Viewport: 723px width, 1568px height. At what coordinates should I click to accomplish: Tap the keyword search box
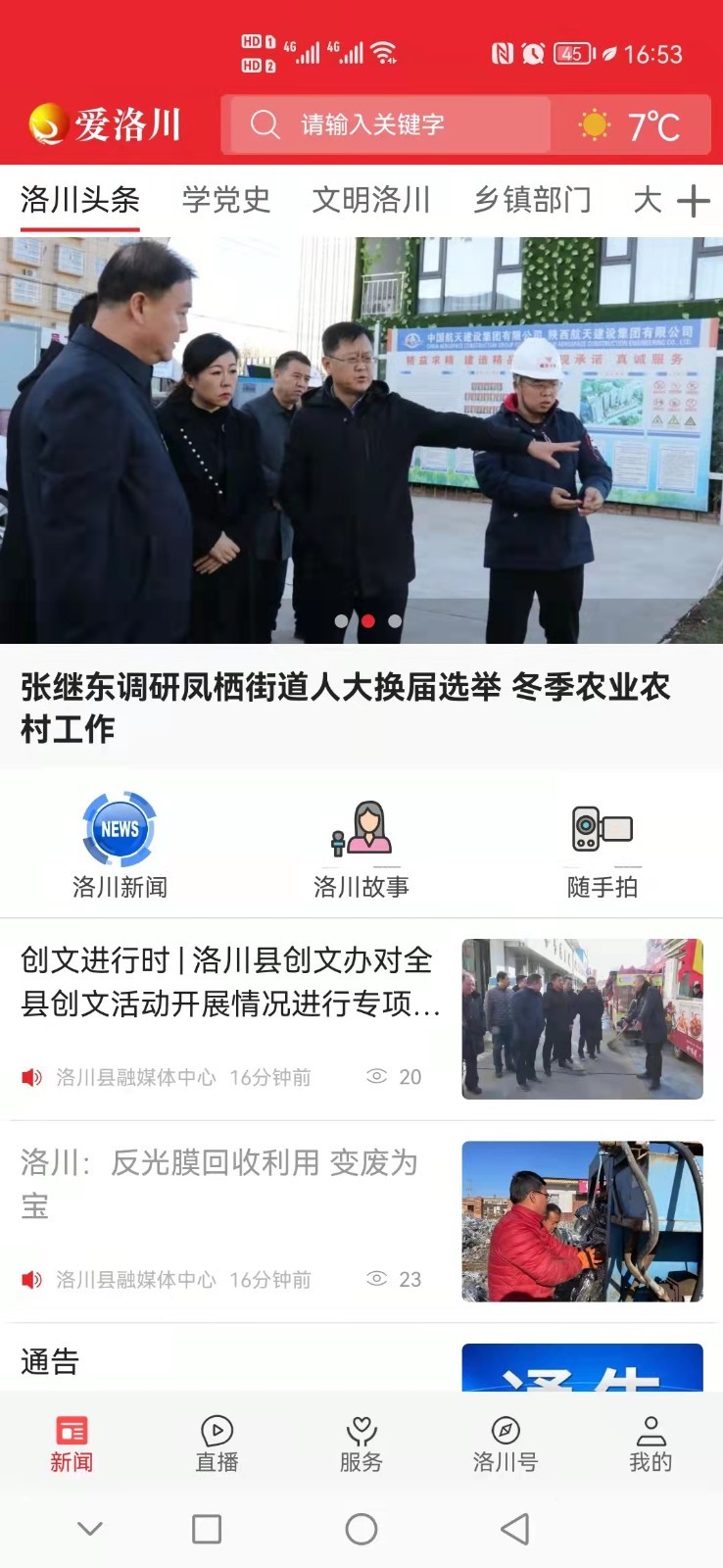[387, 124]
